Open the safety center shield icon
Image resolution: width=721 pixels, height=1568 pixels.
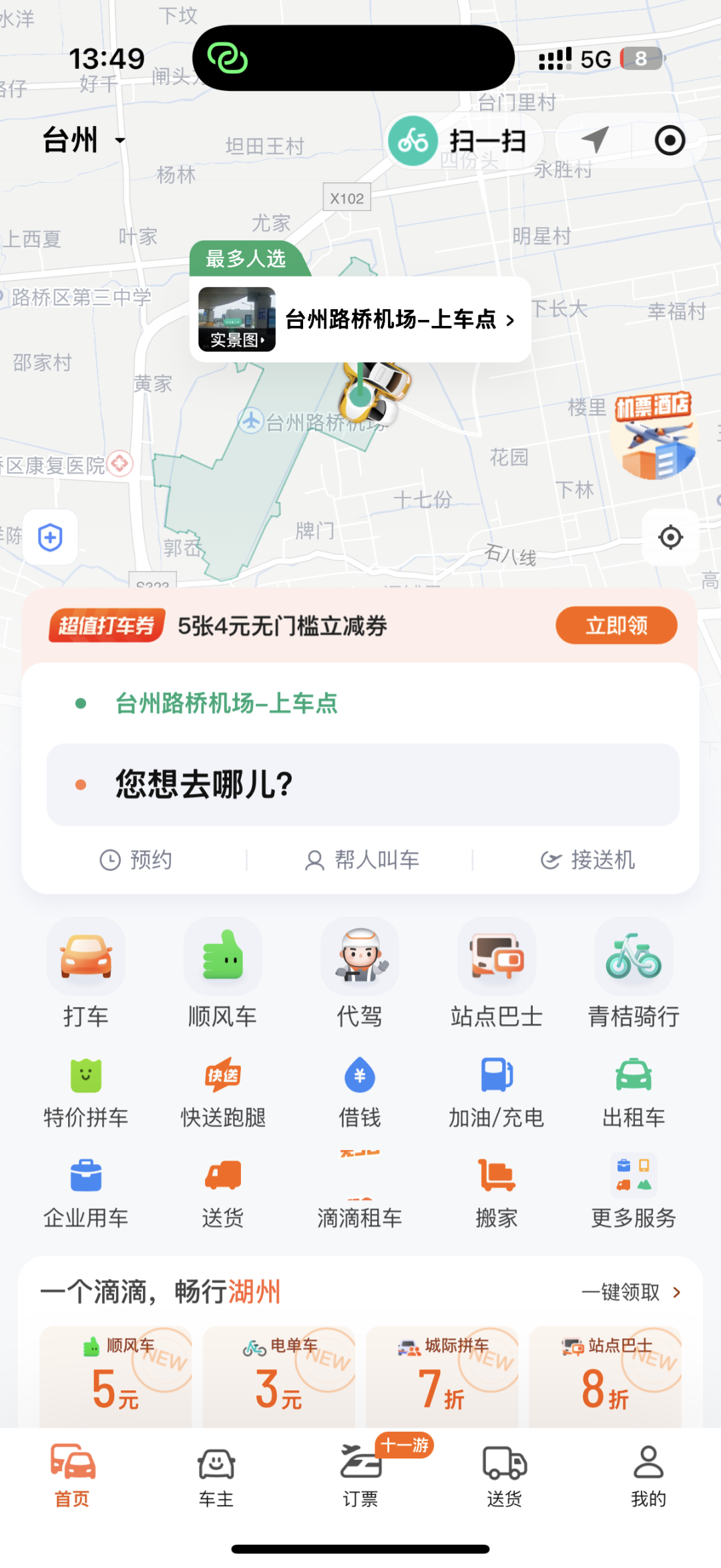point(50,538)
